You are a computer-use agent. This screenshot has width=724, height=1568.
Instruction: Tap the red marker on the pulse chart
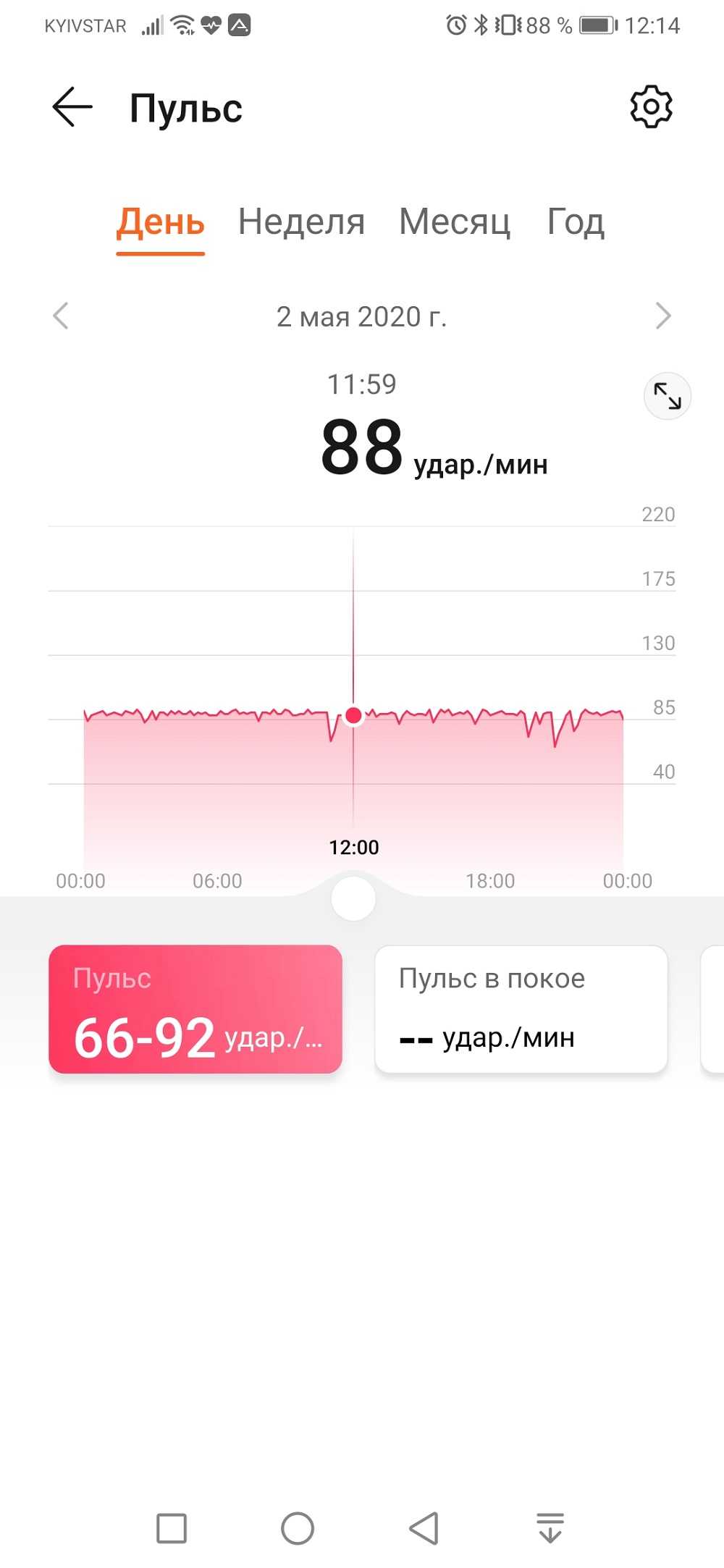353,716
